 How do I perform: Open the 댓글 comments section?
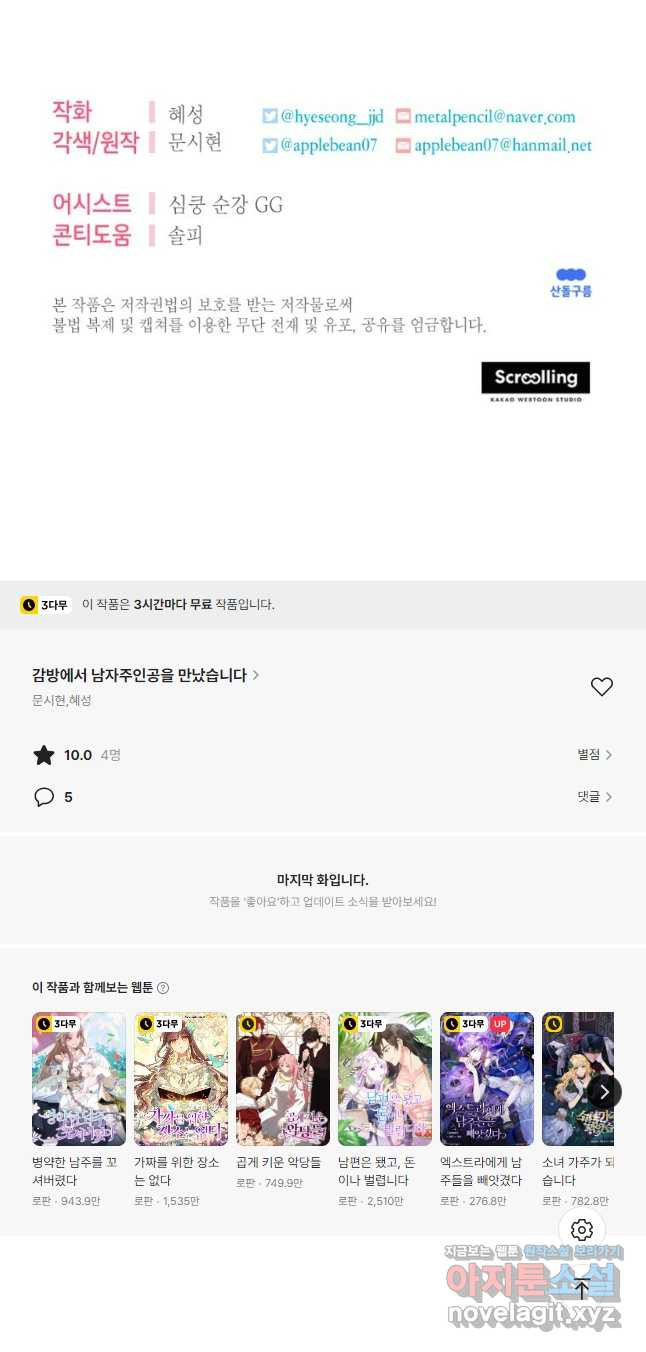click(595, 797)
